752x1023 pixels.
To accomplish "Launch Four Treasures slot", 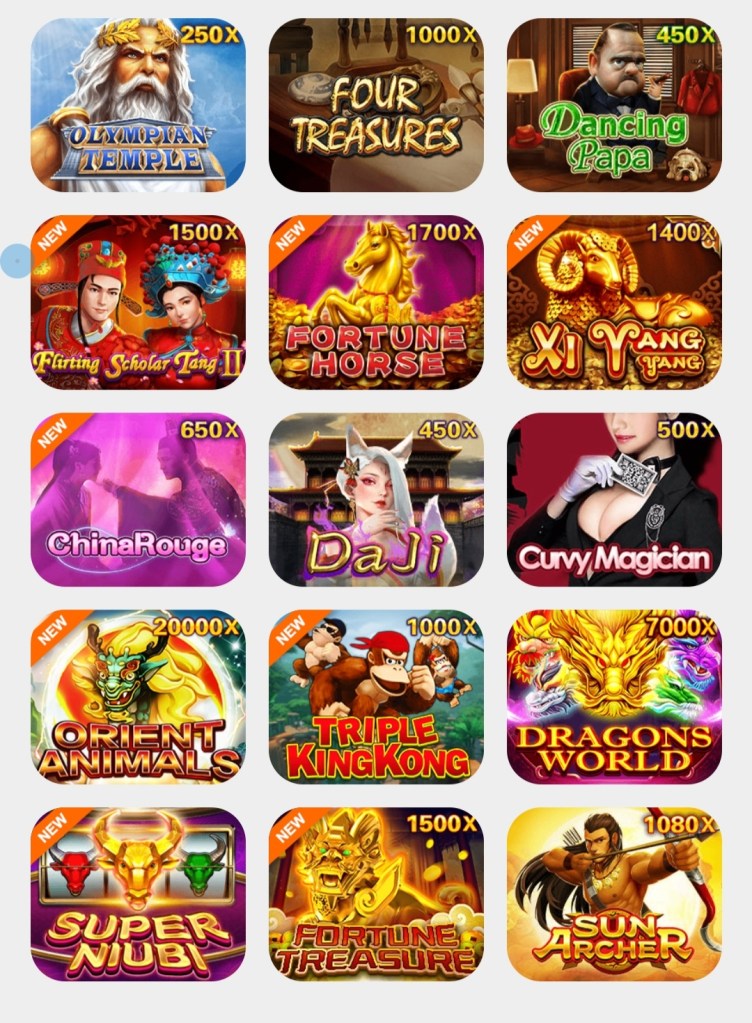I will click(376, 105).
